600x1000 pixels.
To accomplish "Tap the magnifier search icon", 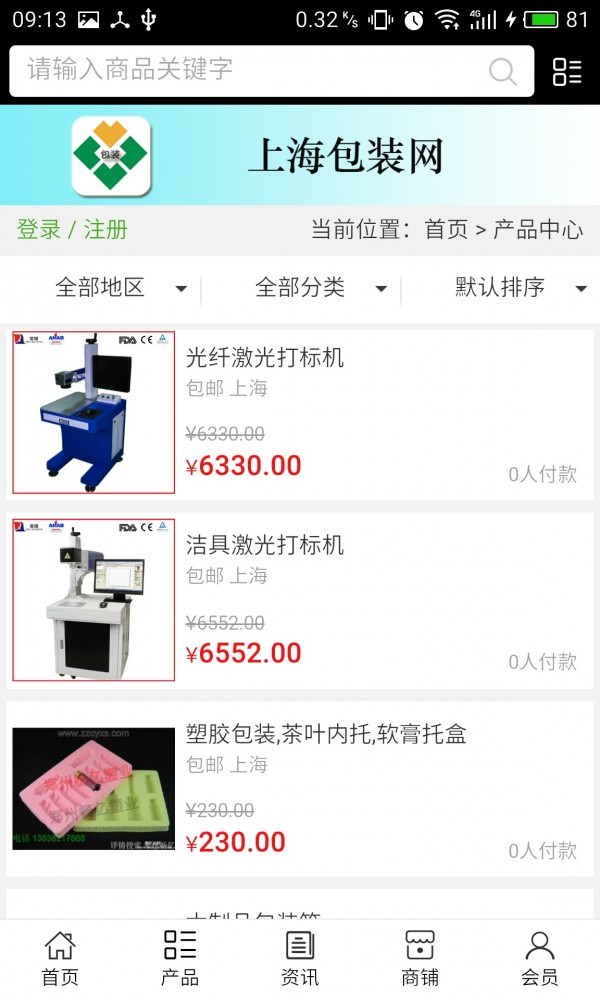I will [502, 71].
